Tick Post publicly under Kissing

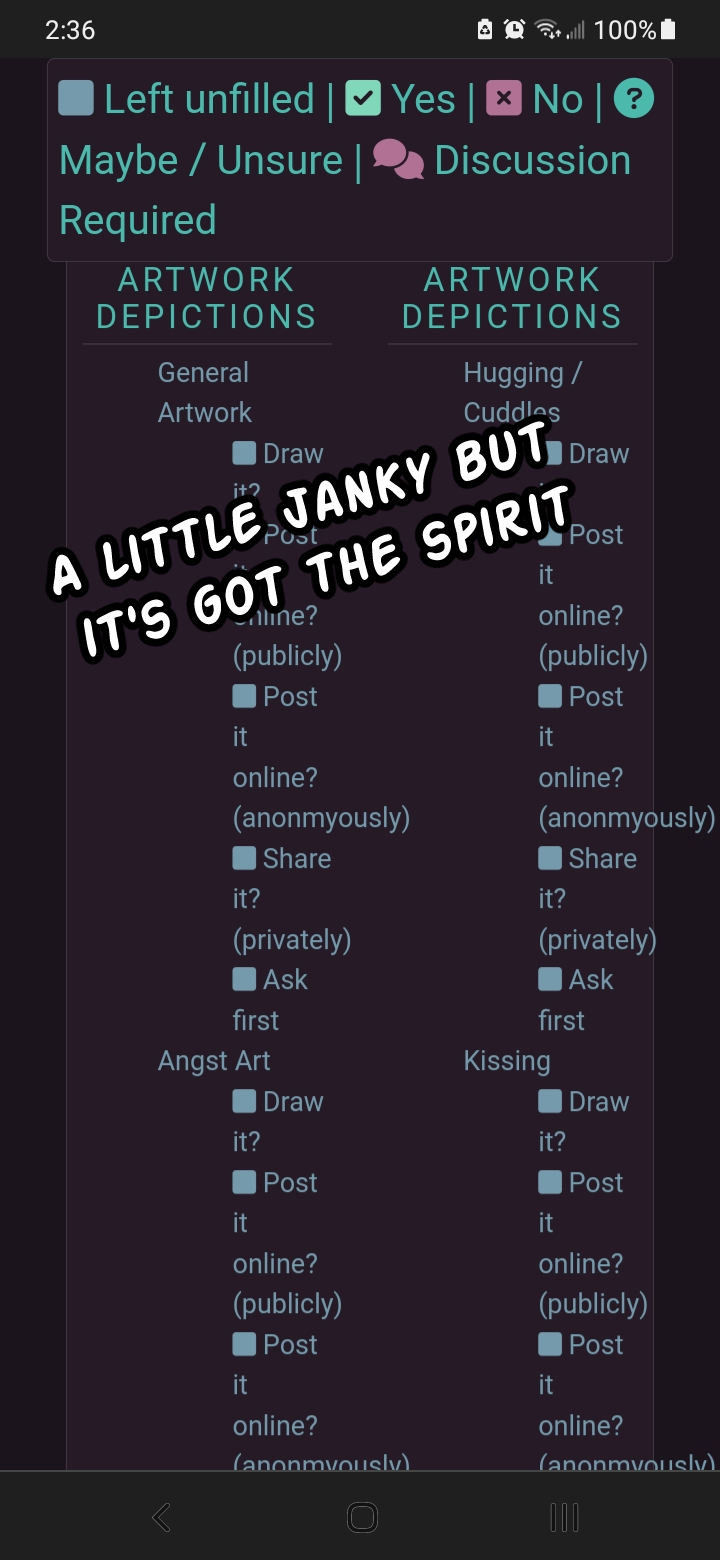click(550, 1182)
